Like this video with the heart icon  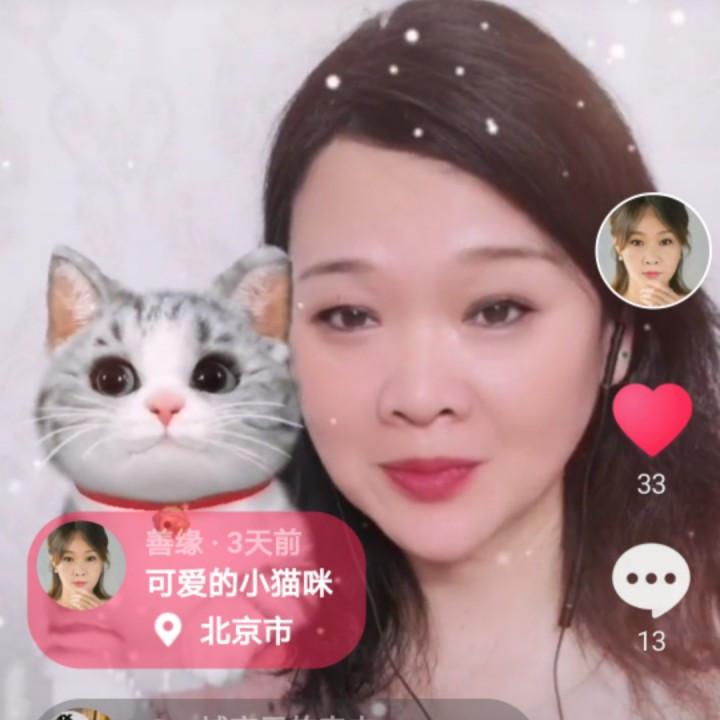[652, 418]
